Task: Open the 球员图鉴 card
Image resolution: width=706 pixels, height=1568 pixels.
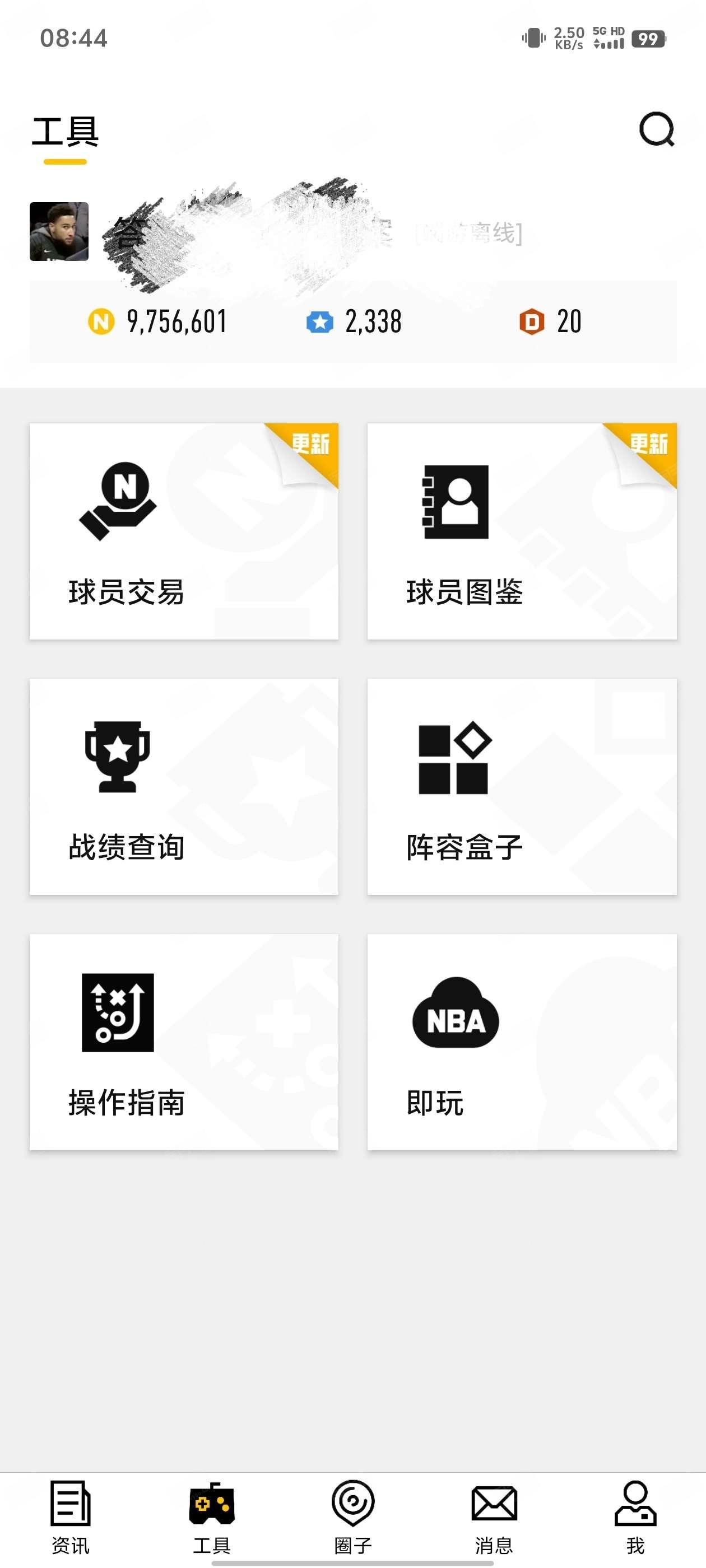Action: pyautogui.click(x=522, y=531)
